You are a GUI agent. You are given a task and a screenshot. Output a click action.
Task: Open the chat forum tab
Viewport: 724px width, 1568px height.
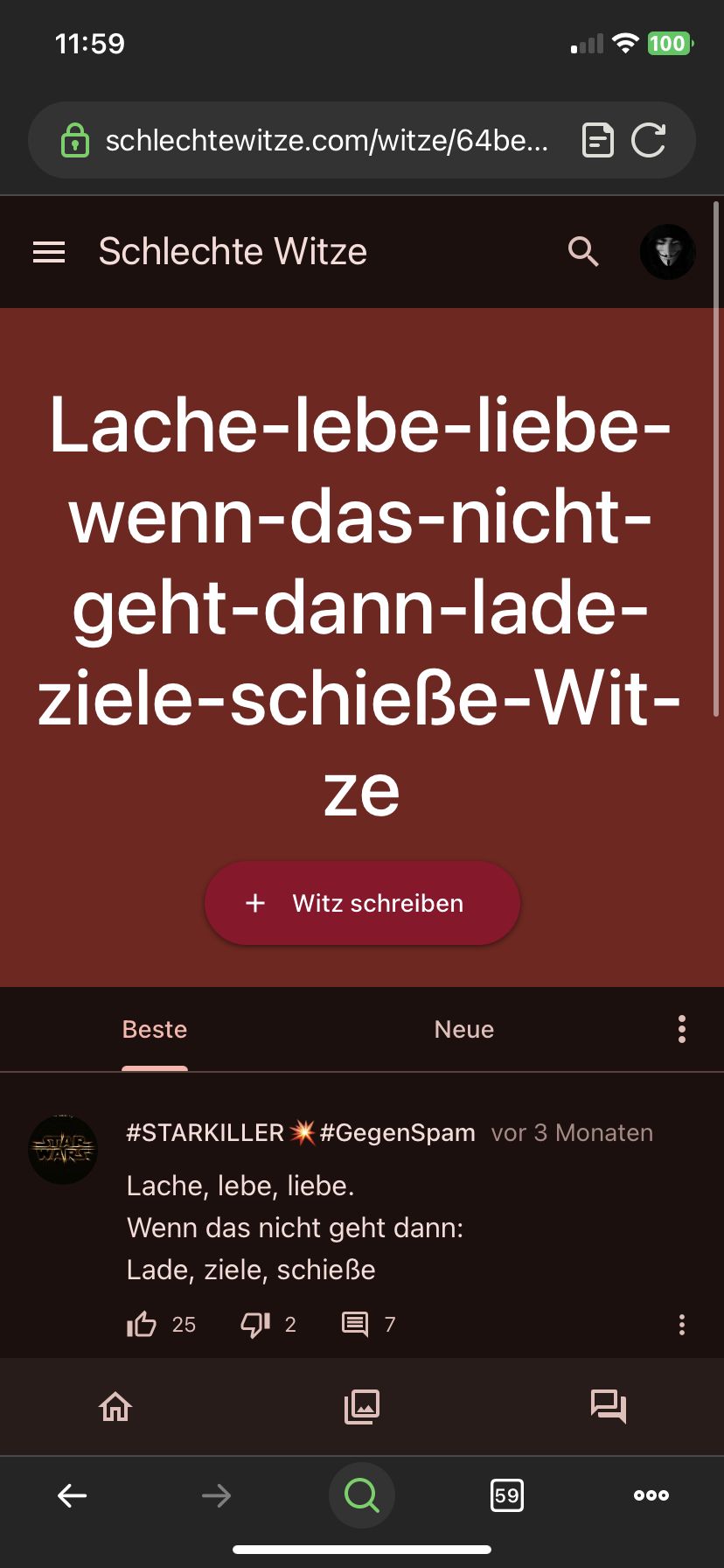pyautogui.click(x=609, y=1407)
